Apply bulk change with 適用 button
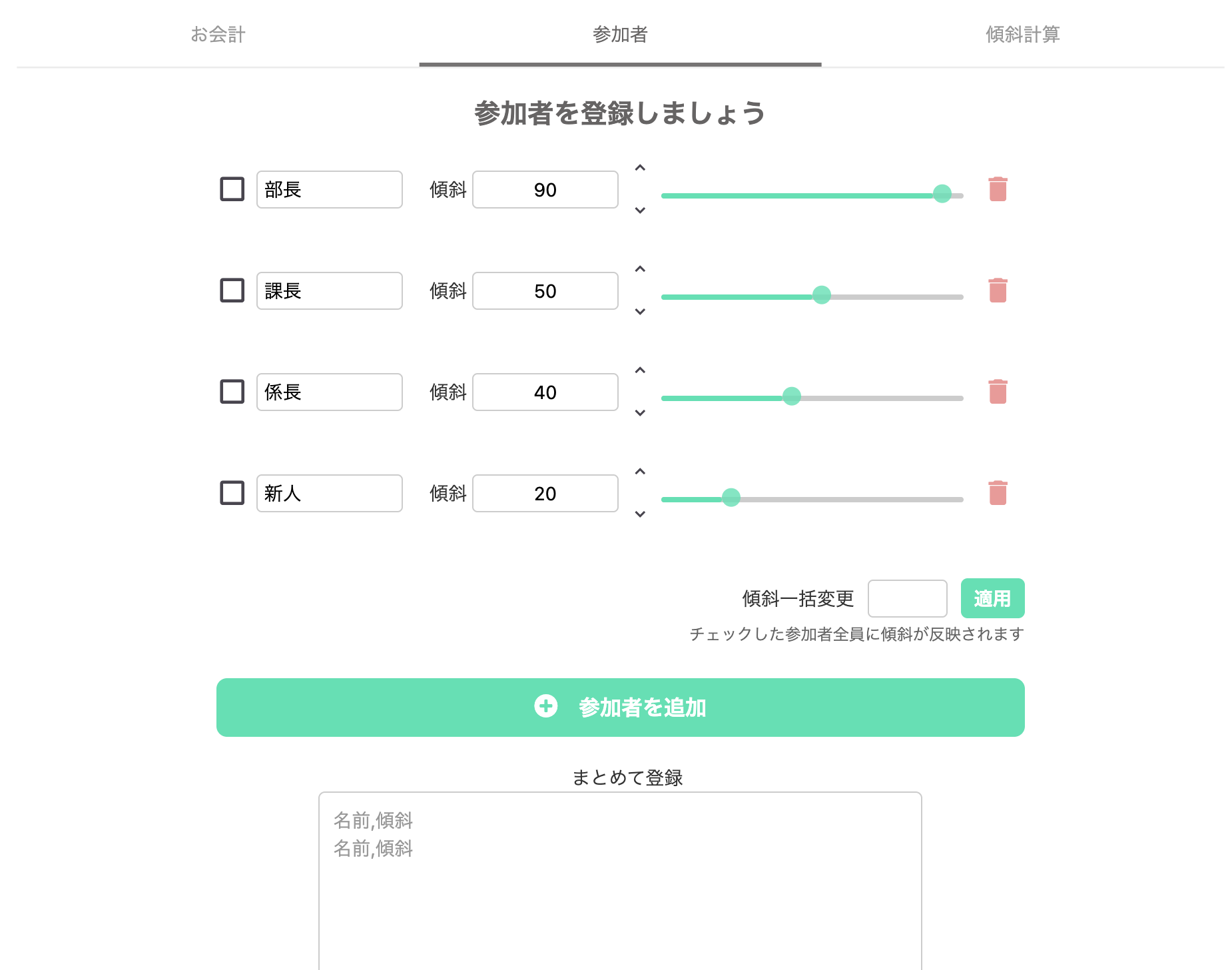The width and height of the screenshot is (1232, 970). click(992, 598)
